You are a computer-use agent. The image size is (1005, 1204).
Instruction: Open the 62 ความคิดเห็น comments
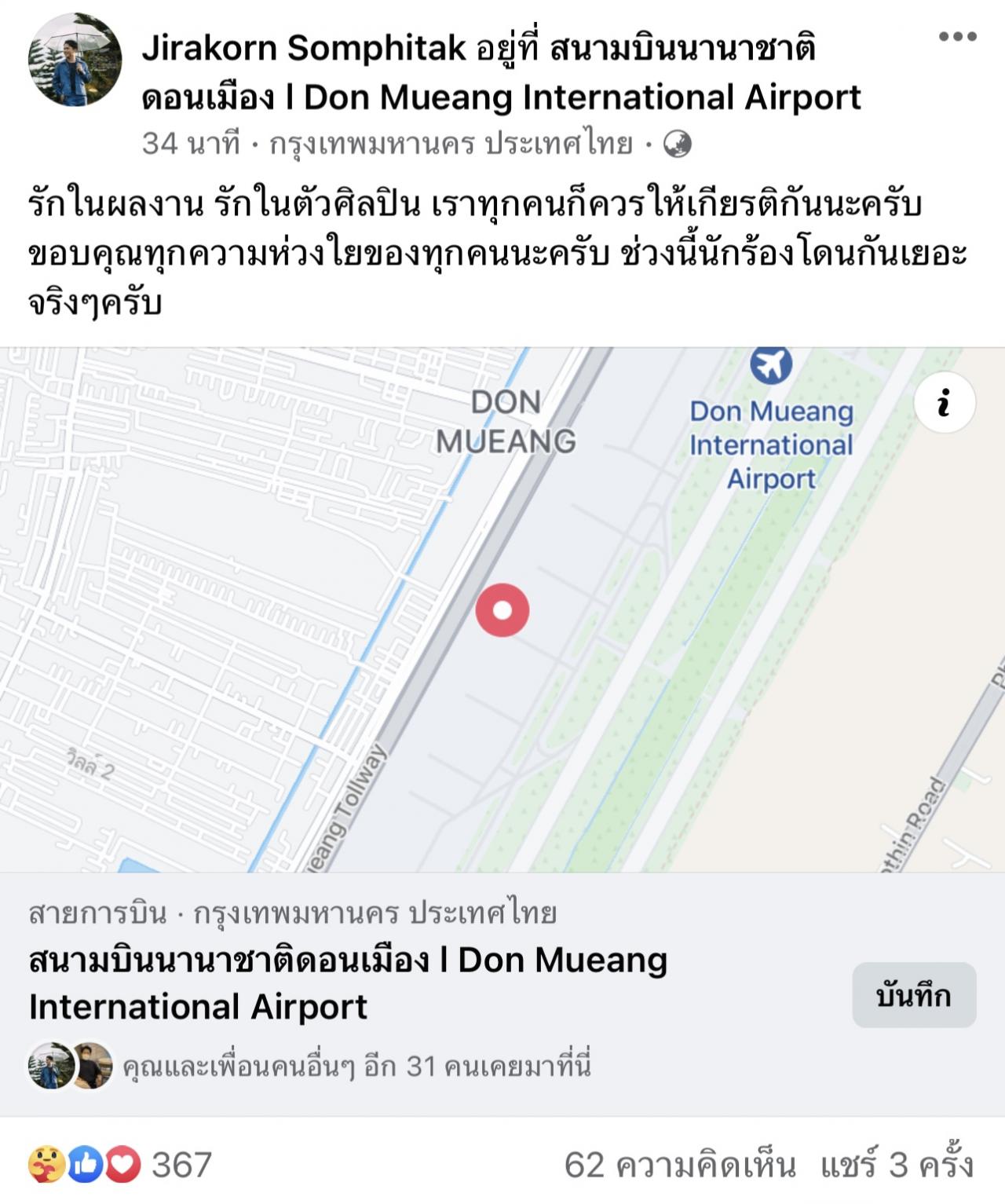(680, 1164)
